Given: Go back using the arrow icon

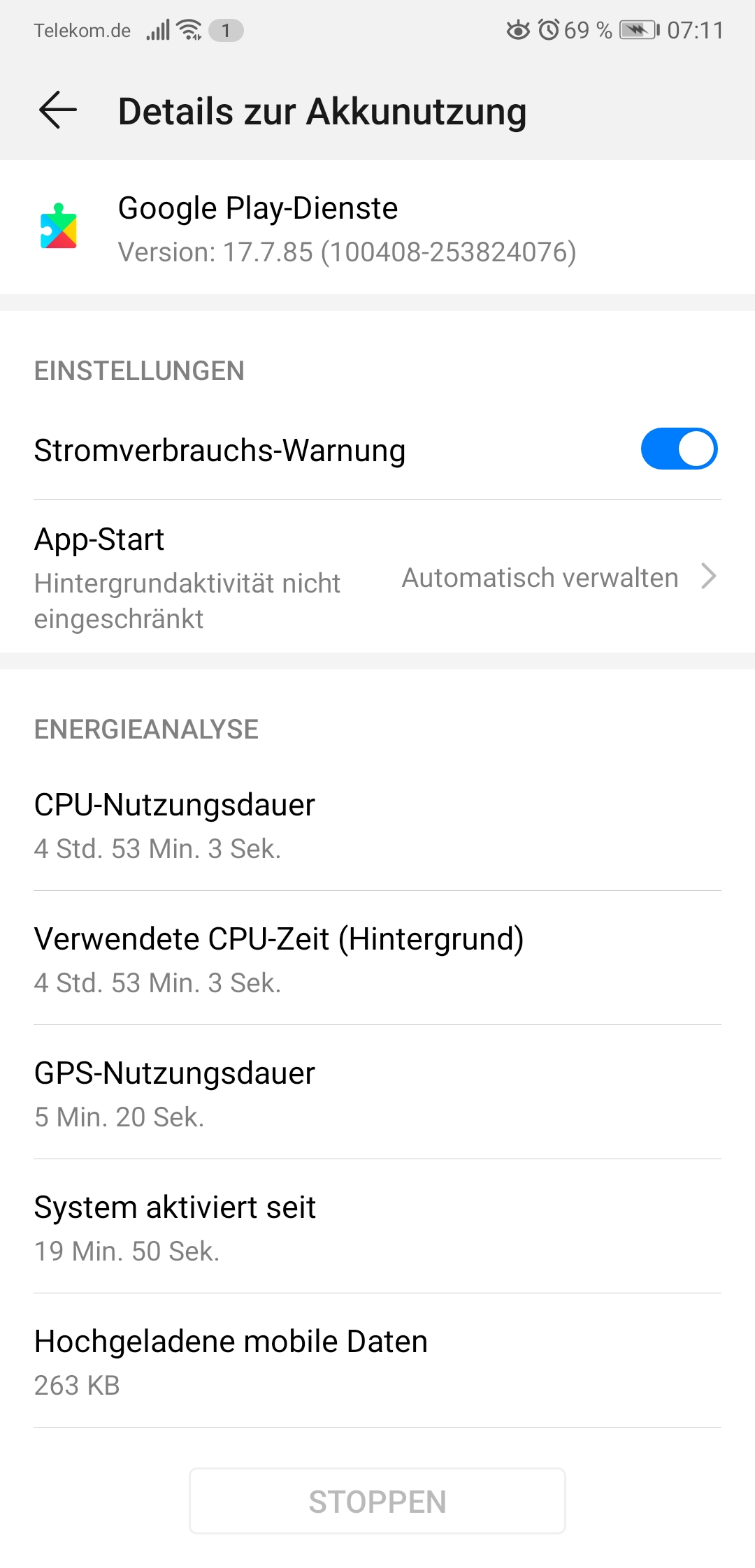Looking at the screenshot, I should click(x=57, y=110).
